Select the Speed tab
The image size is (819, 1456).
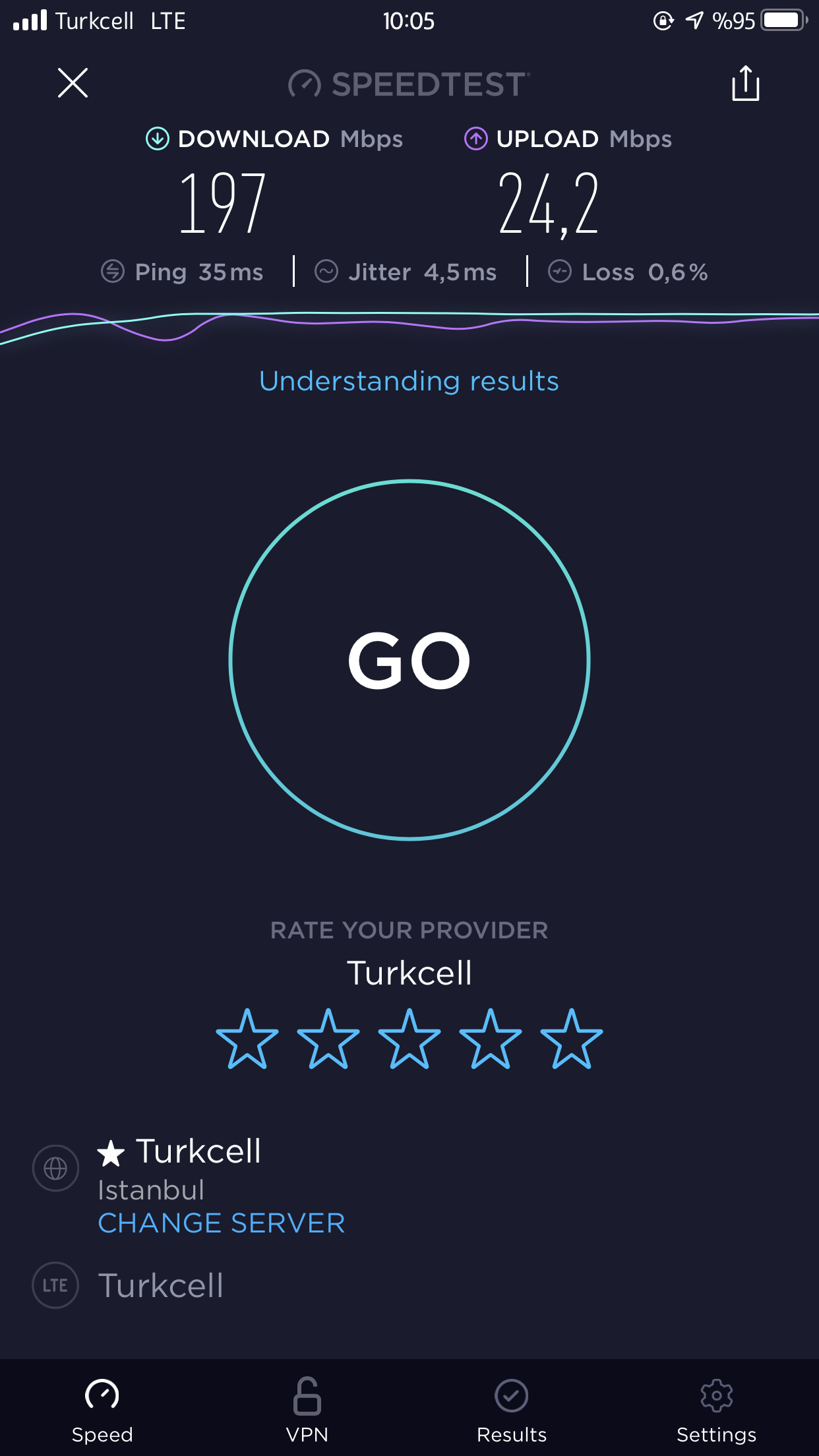coord(102,1410)
